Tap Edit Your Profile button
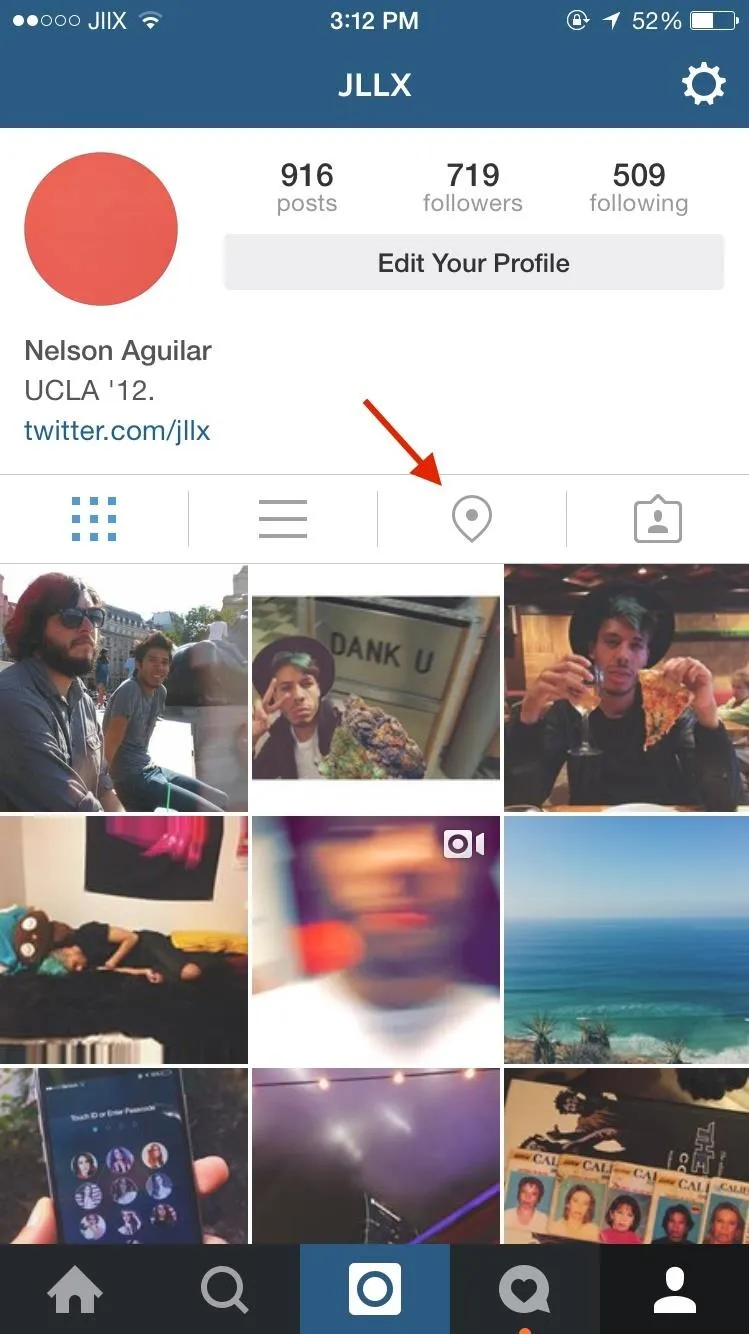The height and width of the screenshot is (1334, 749). click(474, 263)
